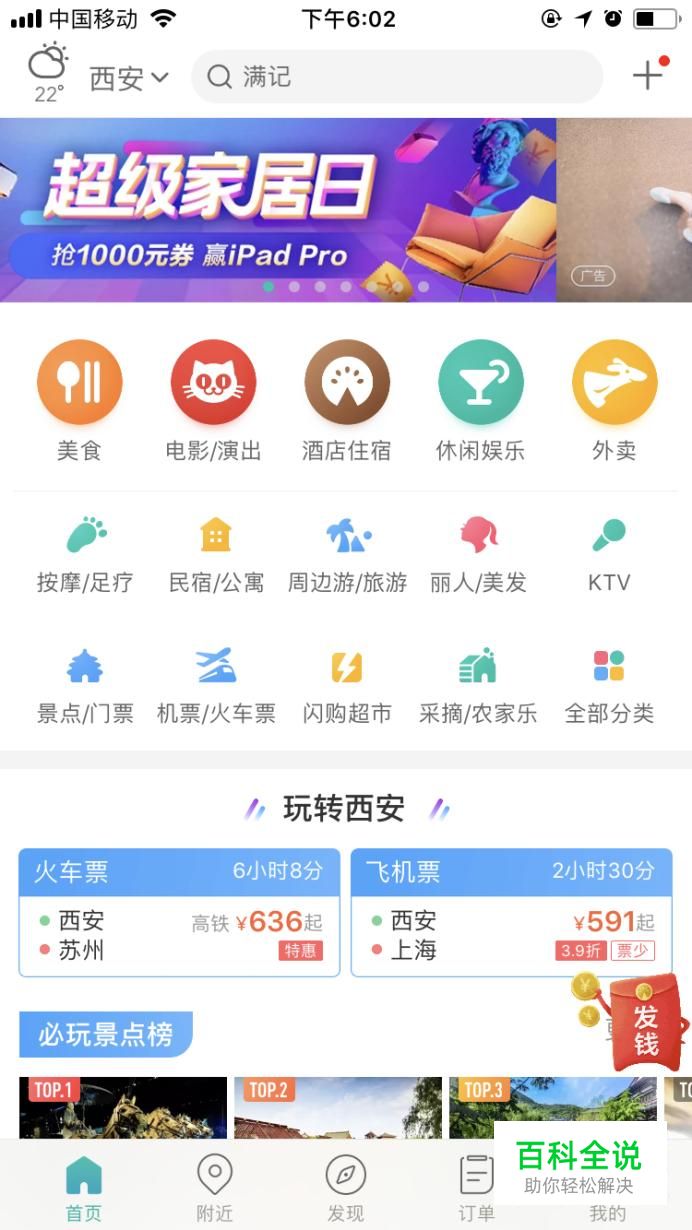Open the 西安 city selector dropdown
Image resolution: width=692 pixels, height=1230 pixels.
pyautogui.click(x=129, y=78)
